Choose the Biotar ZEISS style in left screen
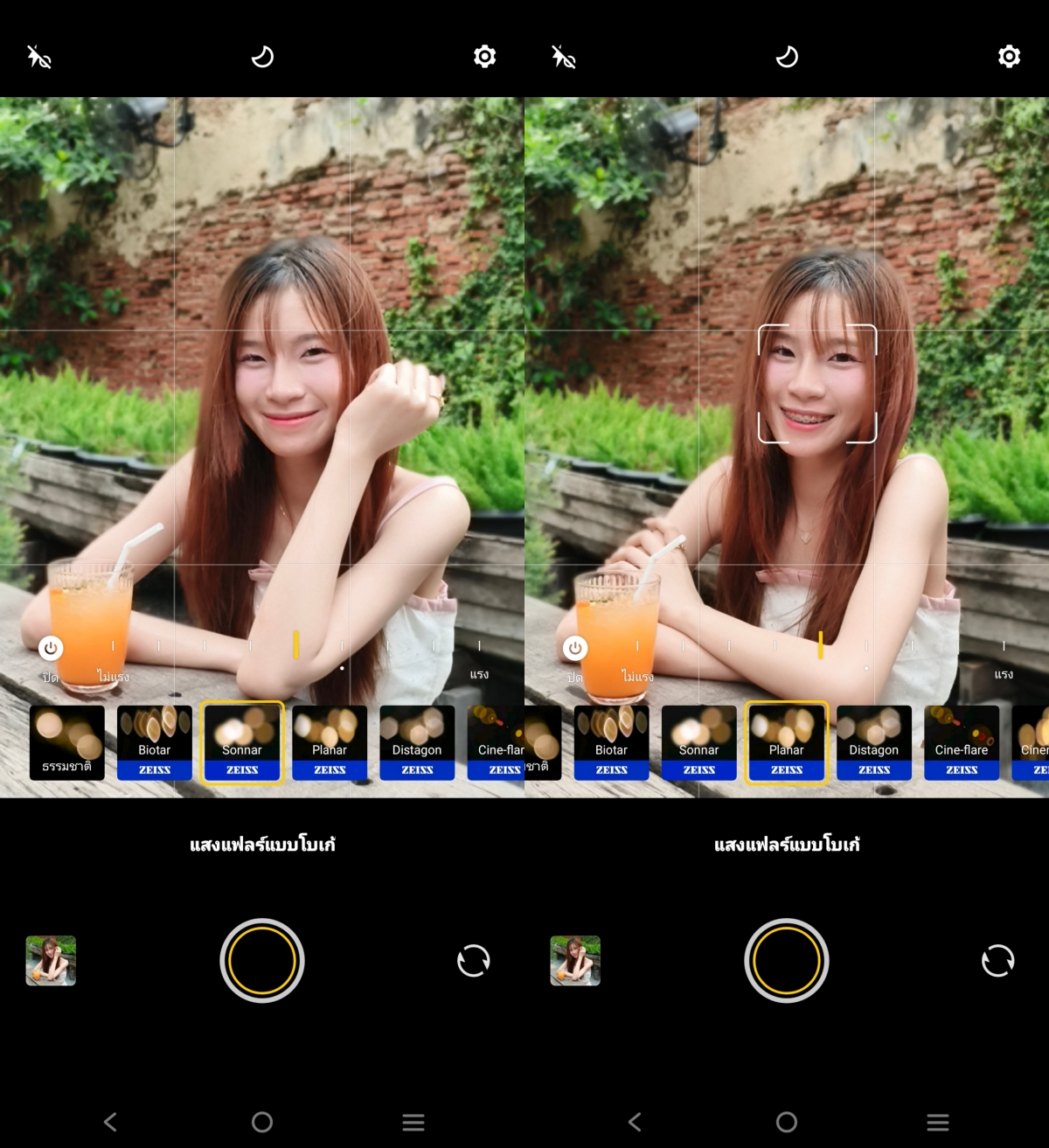Viewport: 1049px width, 1148px height. [155, 742]
